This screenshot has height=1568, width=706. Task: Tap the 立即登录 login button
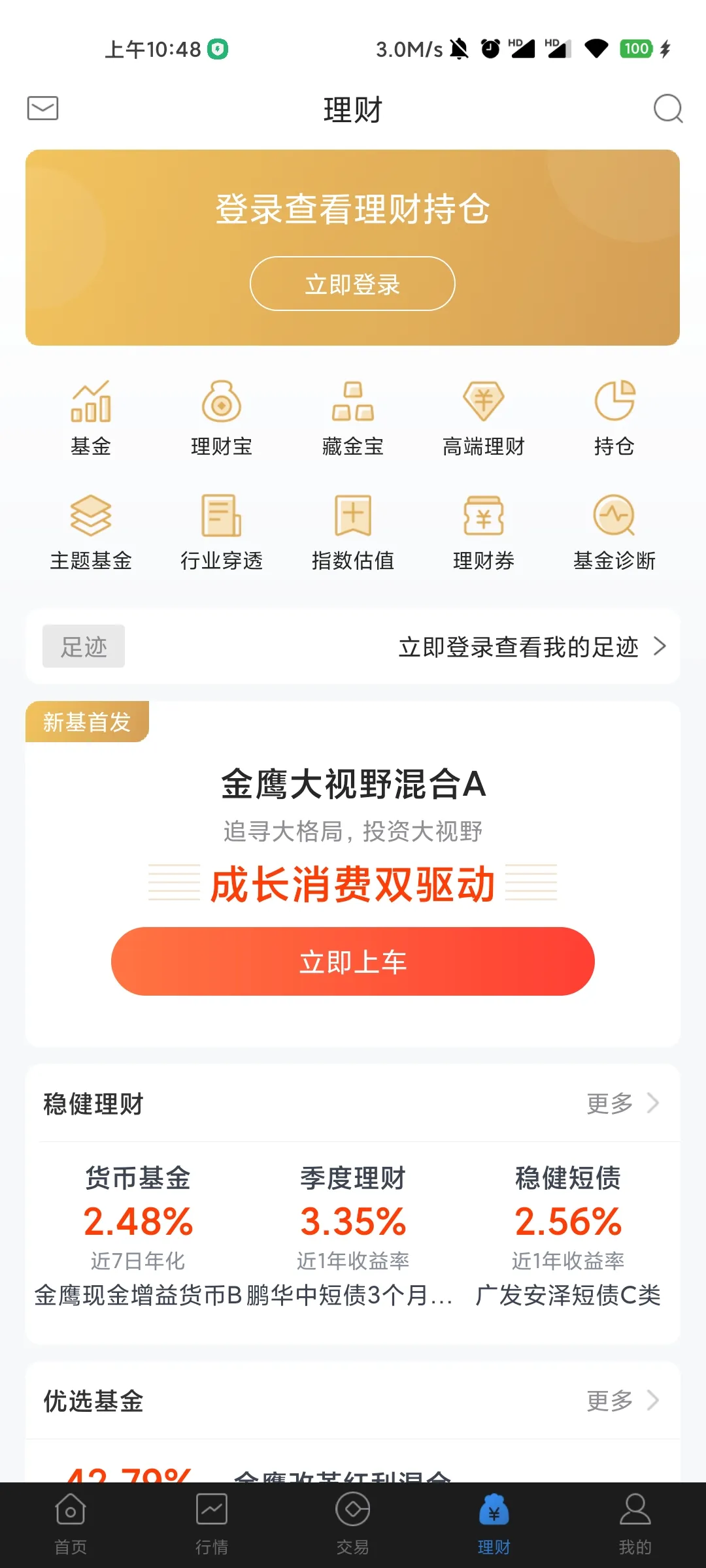352,284
